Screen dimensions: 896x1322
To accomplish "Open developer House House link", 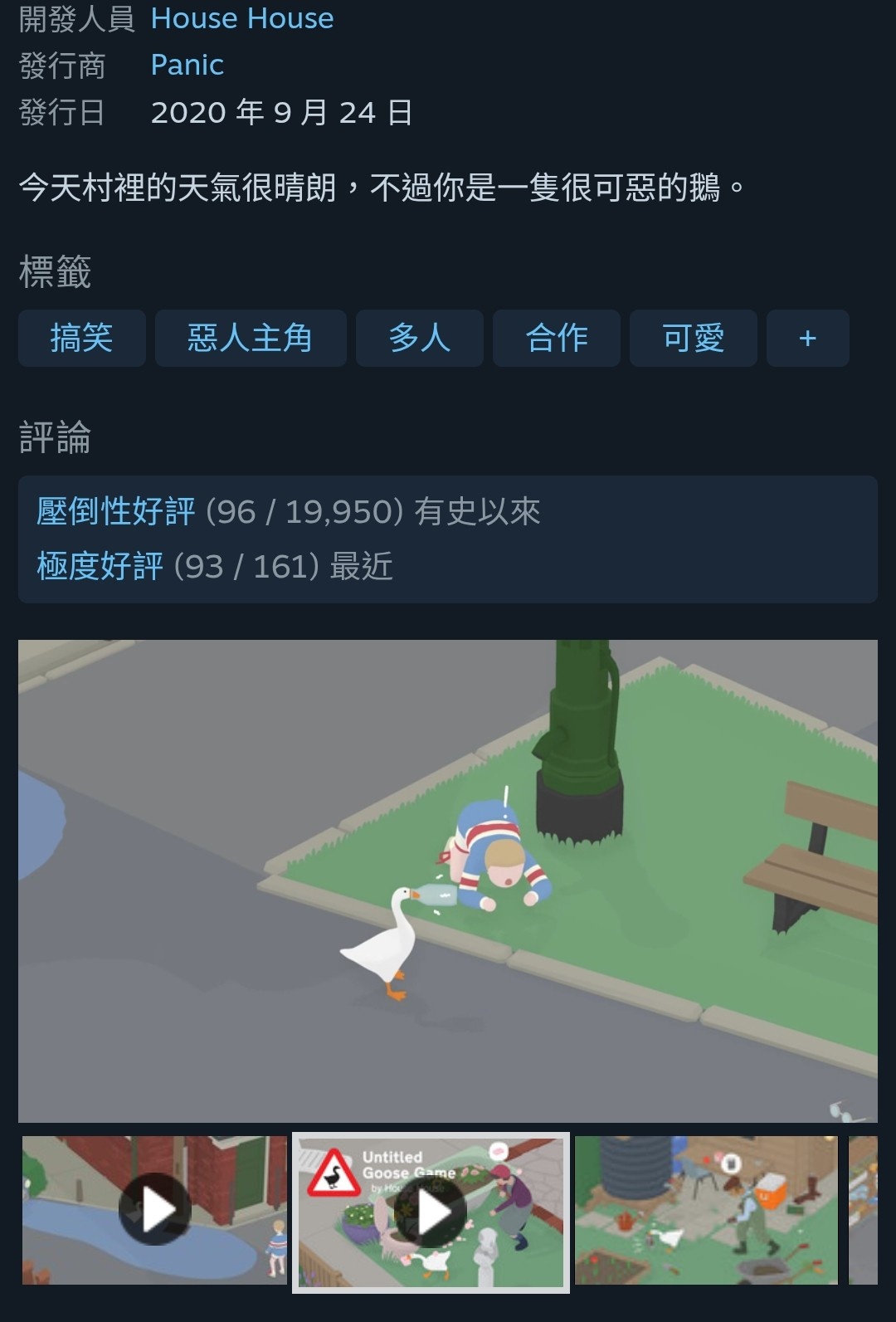I will click(241, 18).
